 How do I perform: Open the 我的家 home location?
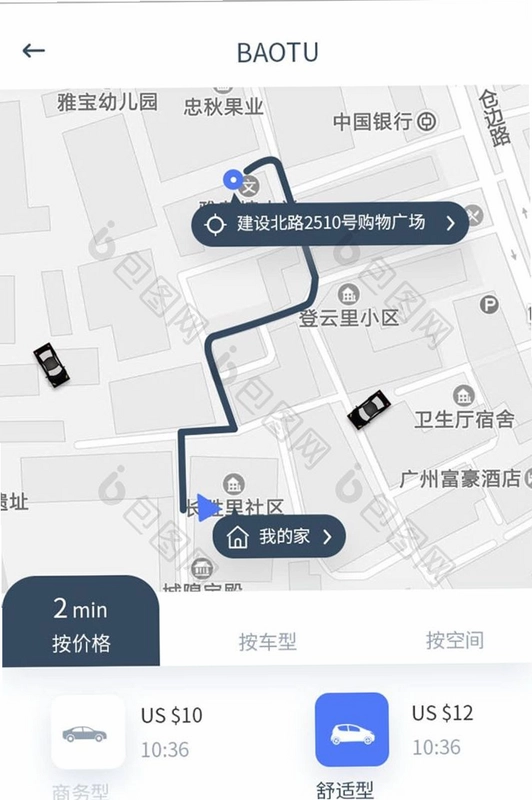click(x=279, y=536)
